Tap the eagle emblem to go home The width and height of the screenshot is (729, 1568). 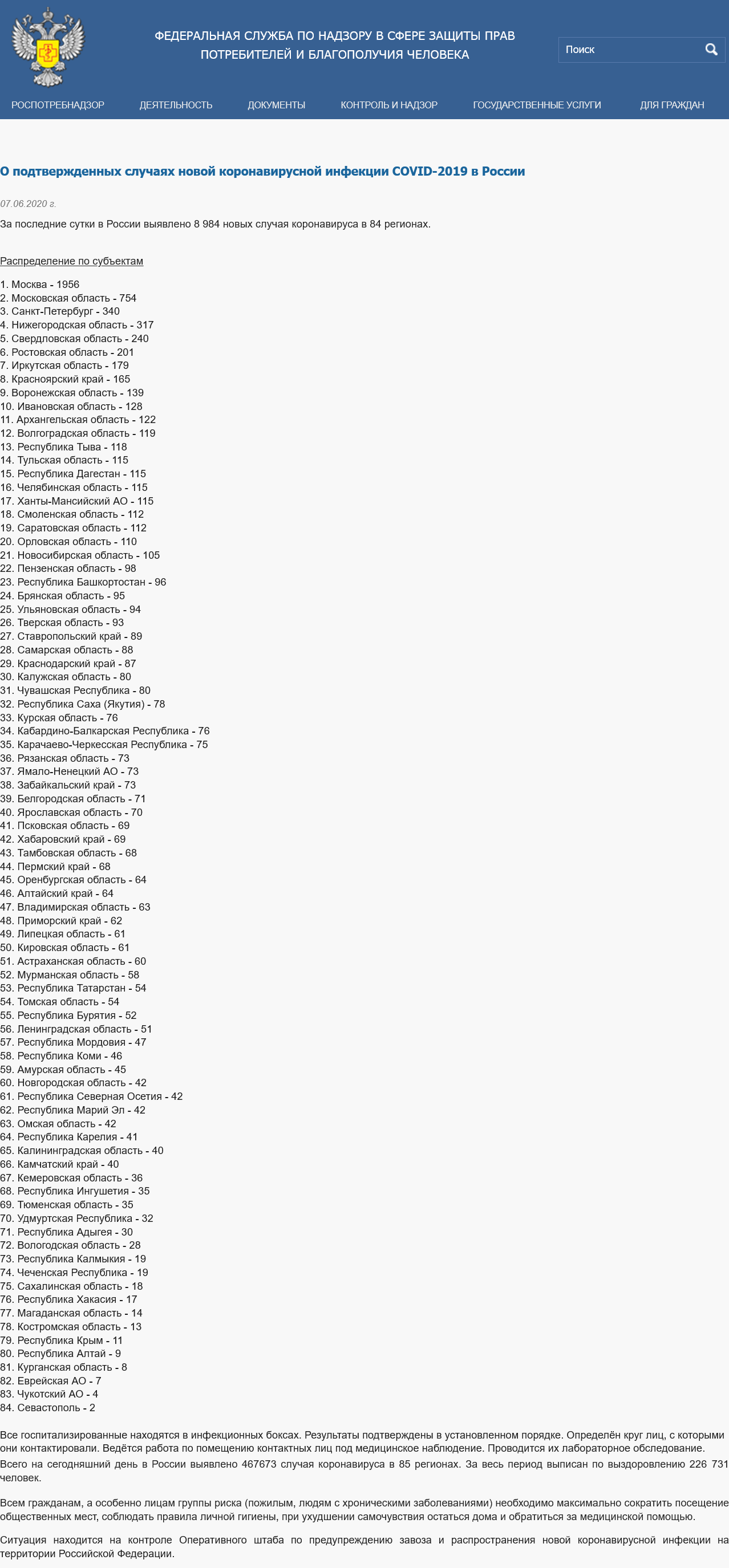click(48, 47)
